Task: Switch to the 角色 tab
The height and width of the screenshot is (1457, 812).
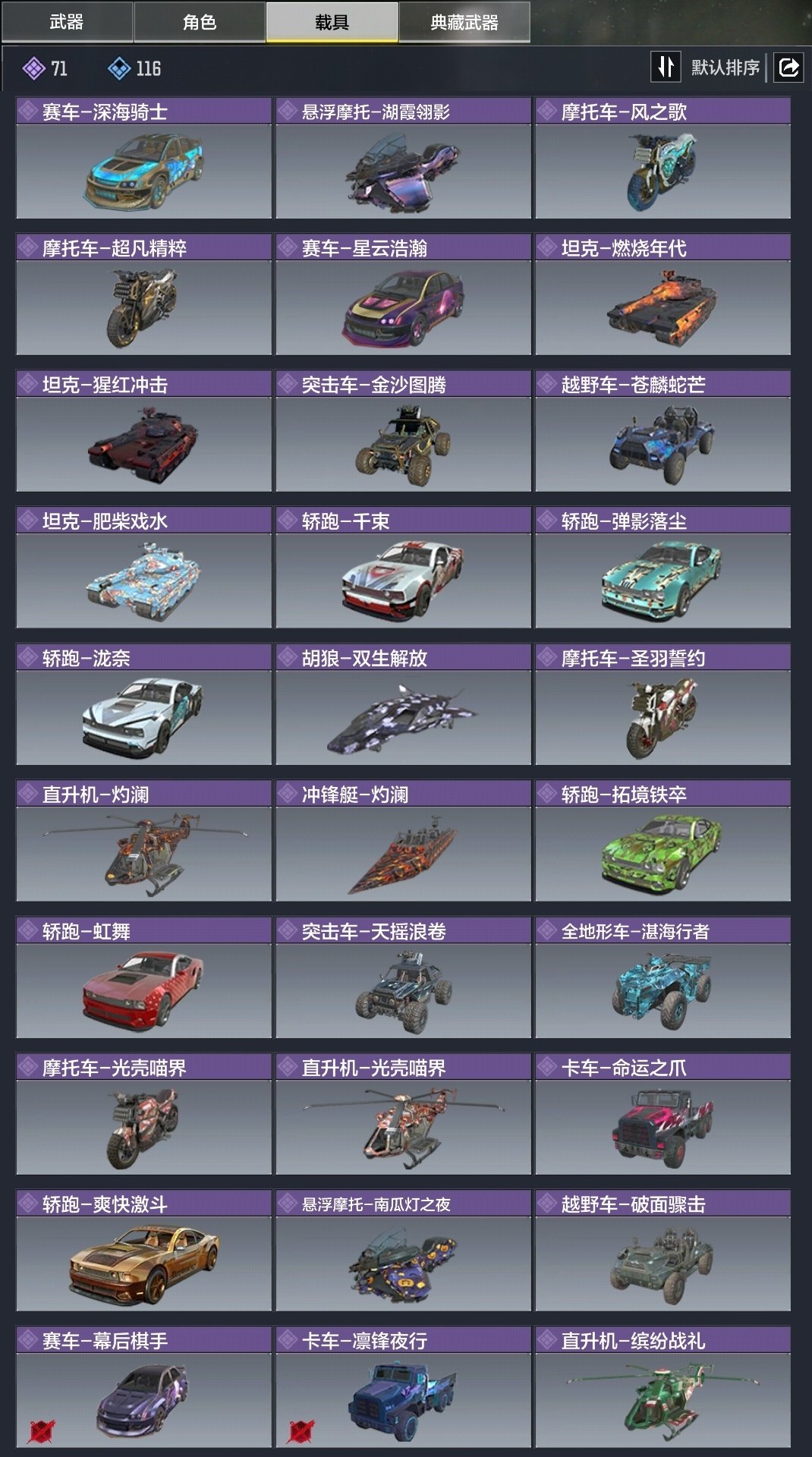Action: click(x=200, y=22)
